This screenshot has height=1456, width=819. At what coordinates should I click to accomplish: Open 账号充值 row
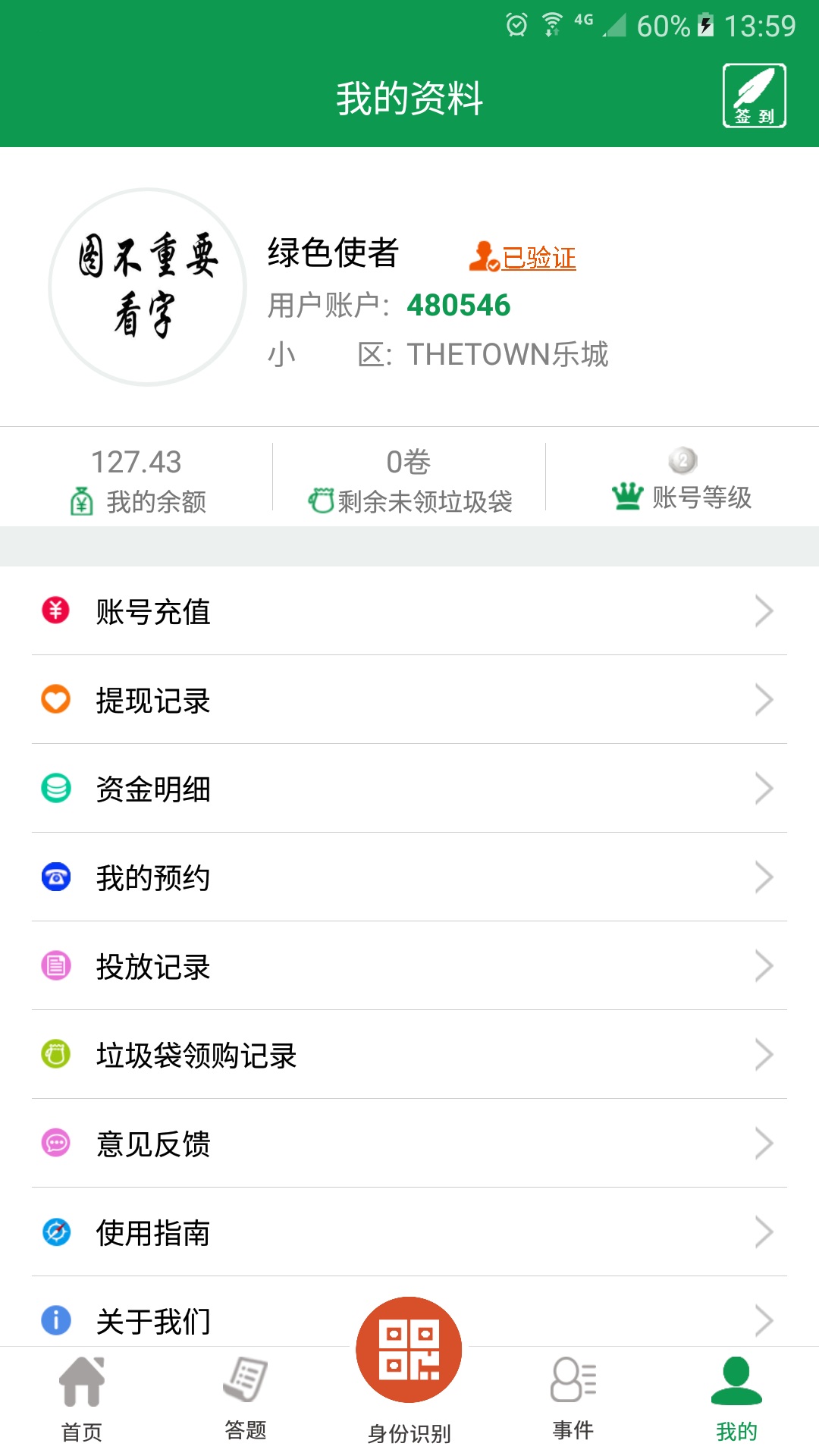(x=409, y=611)
